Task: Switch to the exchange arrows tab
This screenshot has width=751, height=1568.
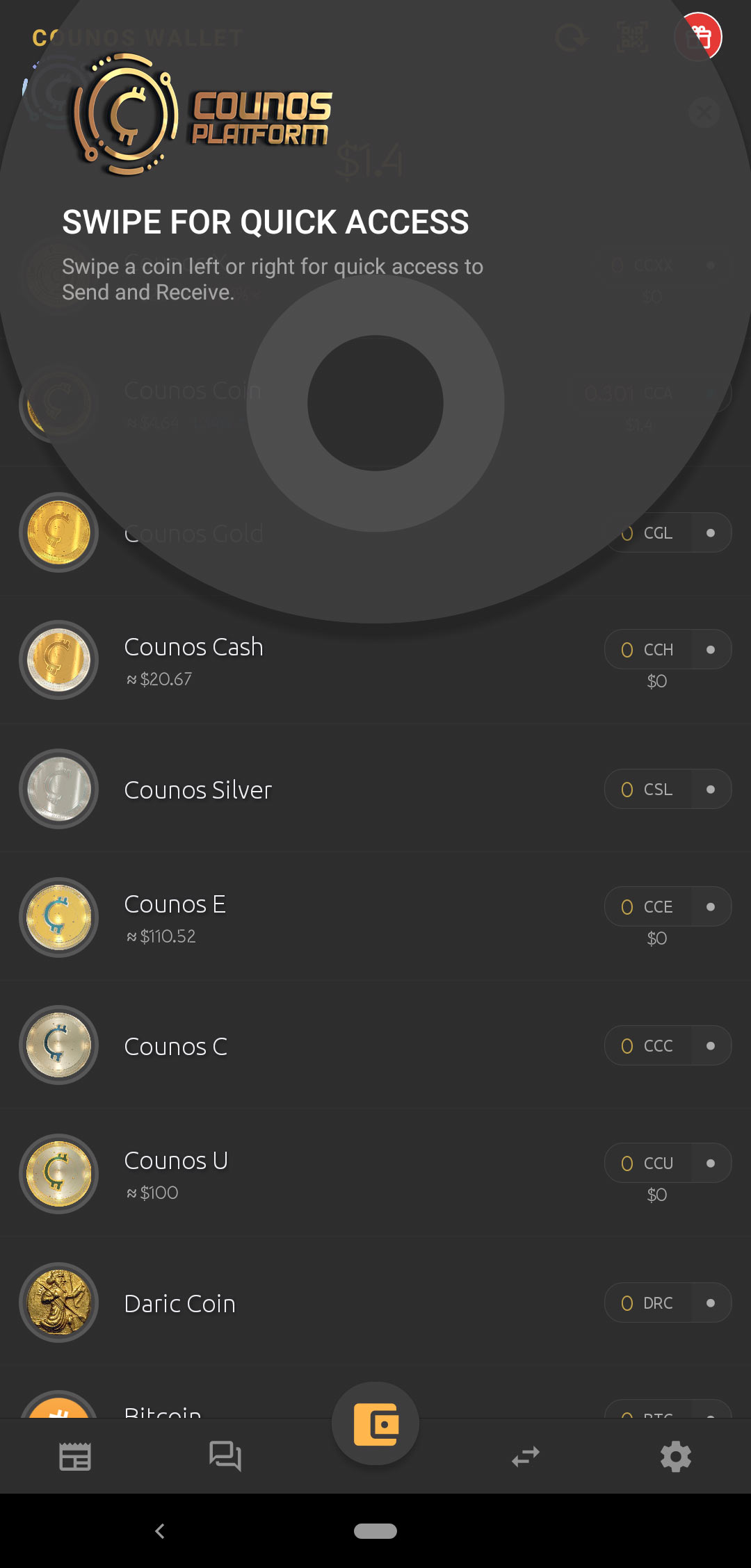Action: (x=526, y=1456)
